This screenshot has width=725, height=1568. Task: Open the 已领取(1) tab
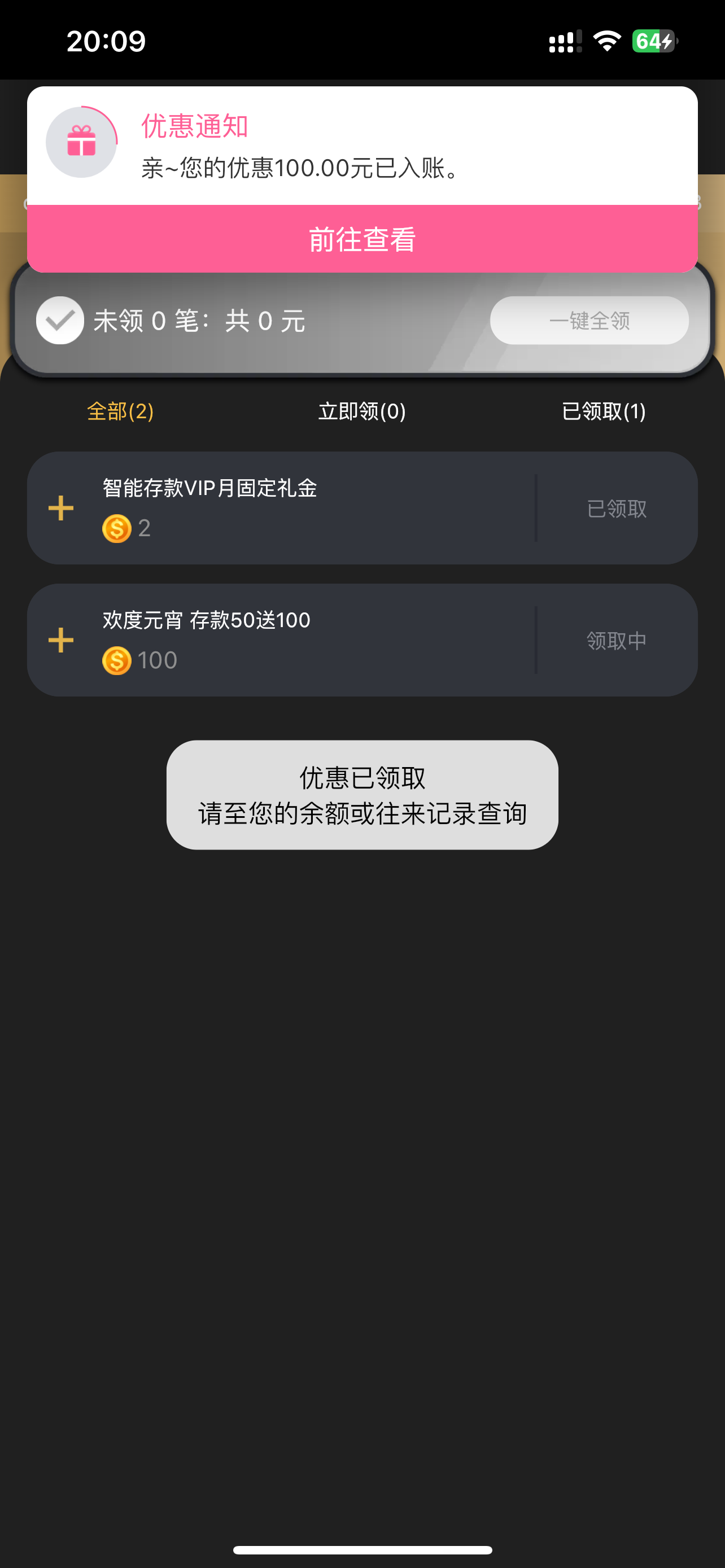click(603, 411)
